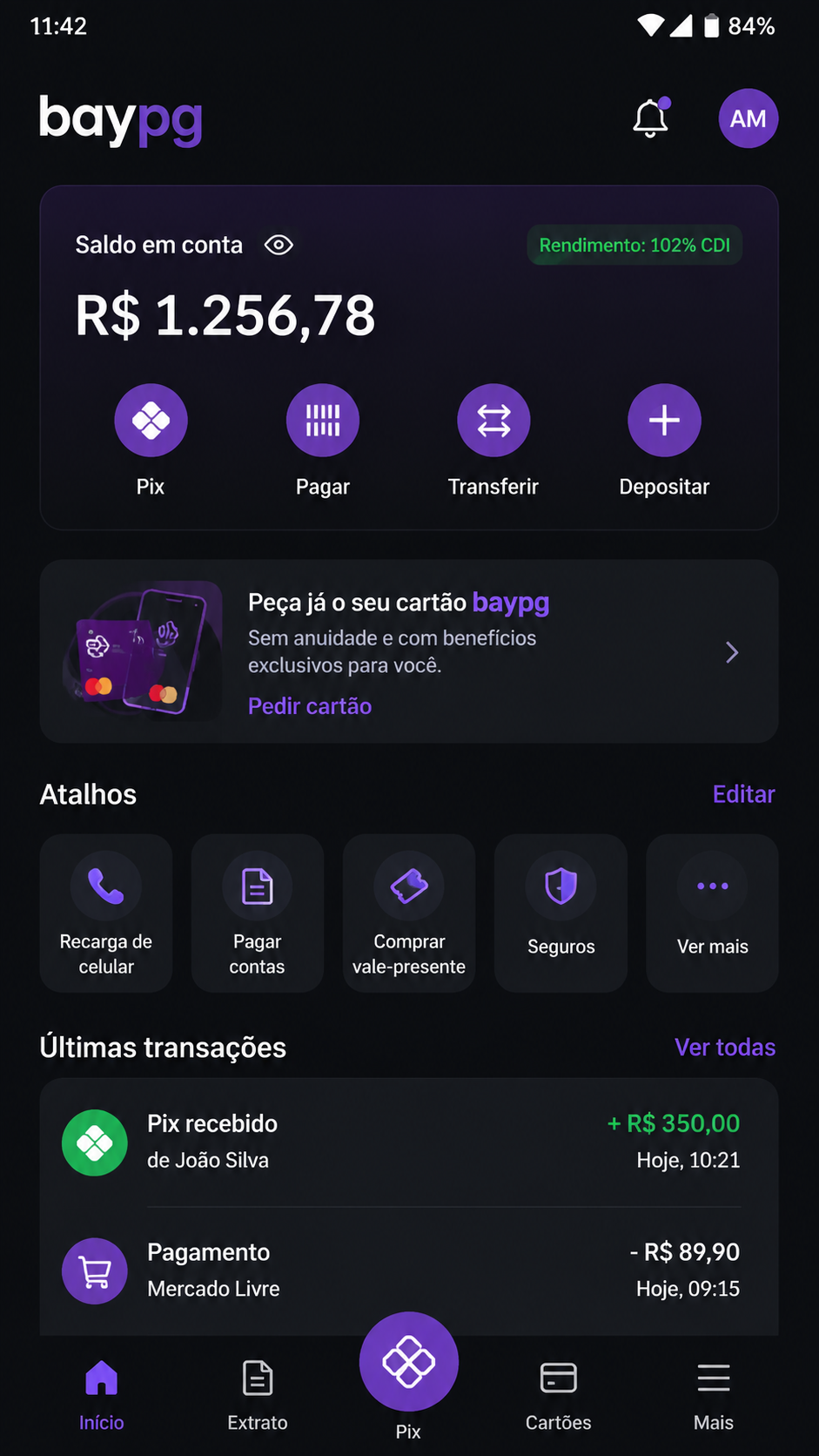Tap Depositar to add money
This screenshot has height=1456, width=819.
[x=664, y=421]
